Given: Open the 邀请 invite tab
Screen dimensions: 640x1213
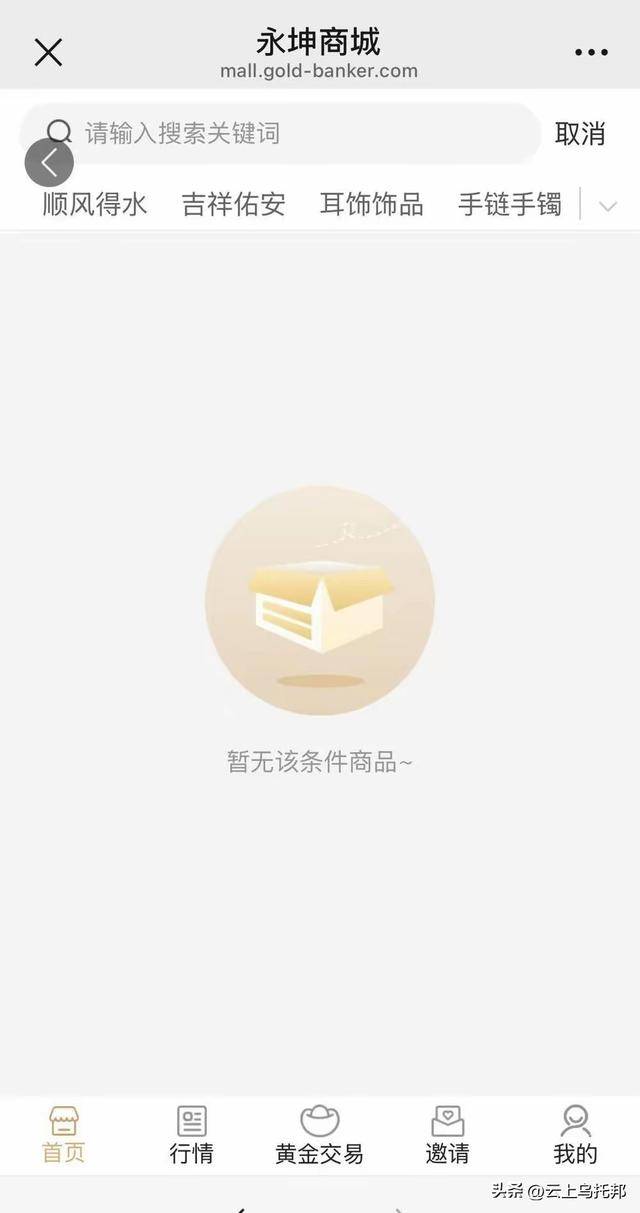Looking at the screenshot, I should [447, 1136].
